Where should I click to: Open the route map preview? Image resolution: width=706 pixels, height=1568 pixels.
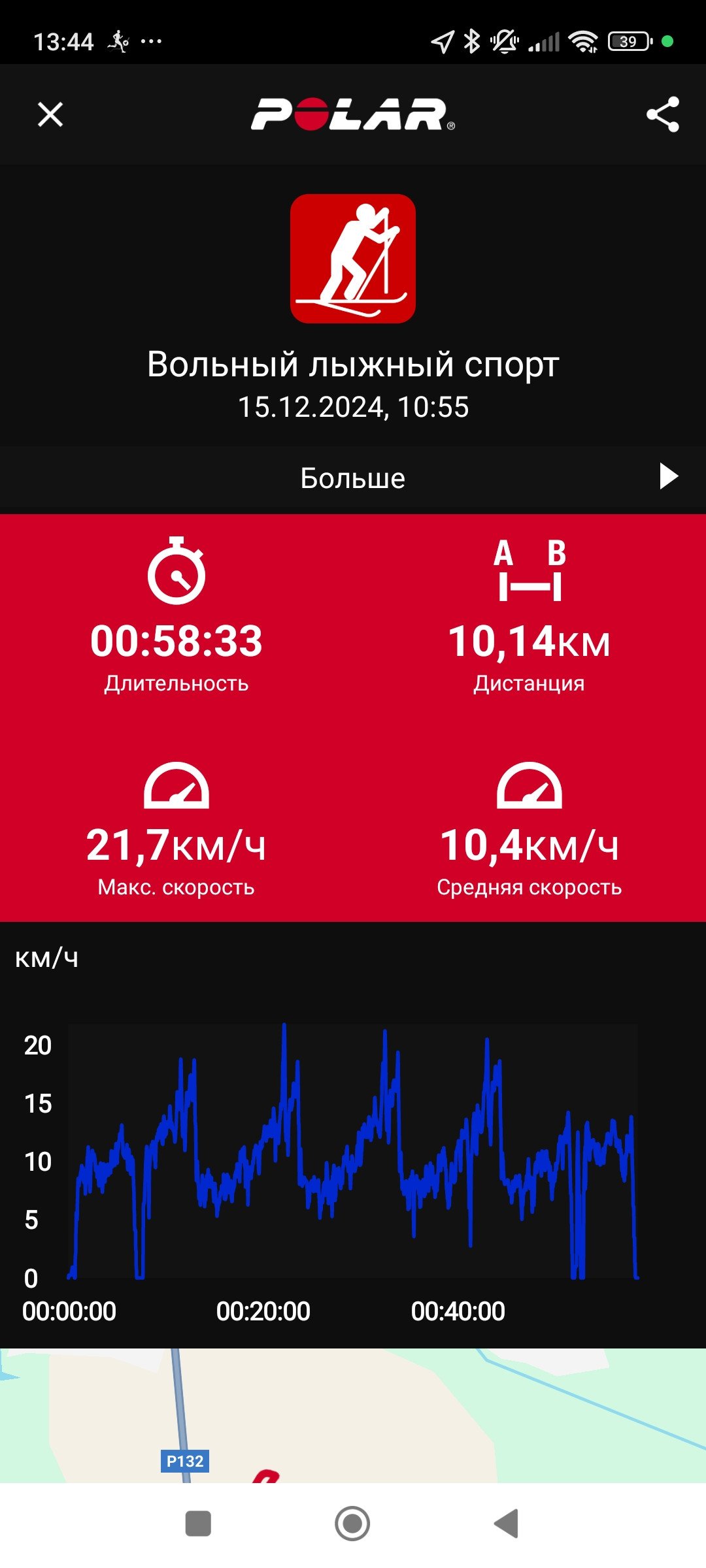[x=353, y=1416]
